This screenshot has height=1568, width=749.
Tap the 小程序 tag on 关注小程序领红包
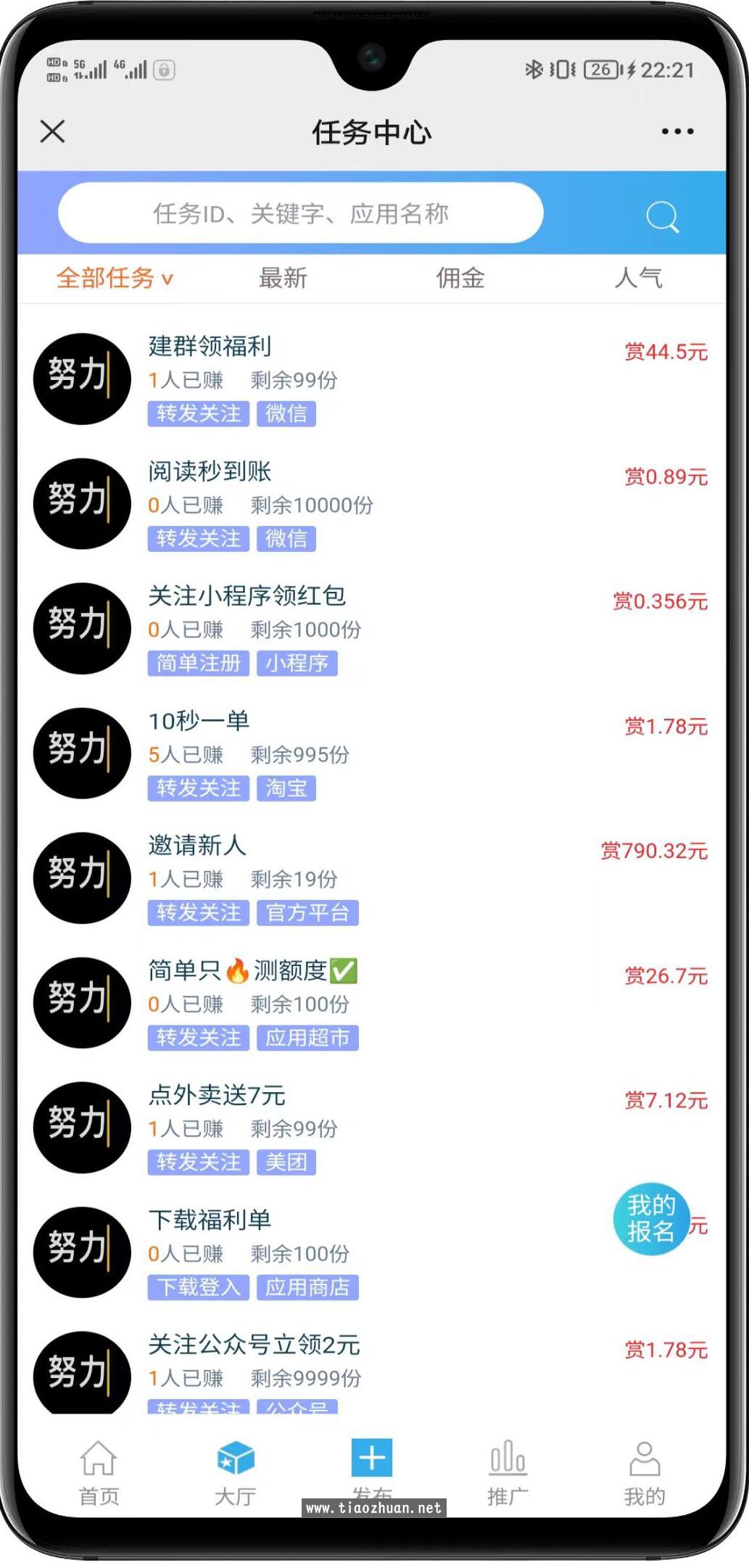click(298, 663)
